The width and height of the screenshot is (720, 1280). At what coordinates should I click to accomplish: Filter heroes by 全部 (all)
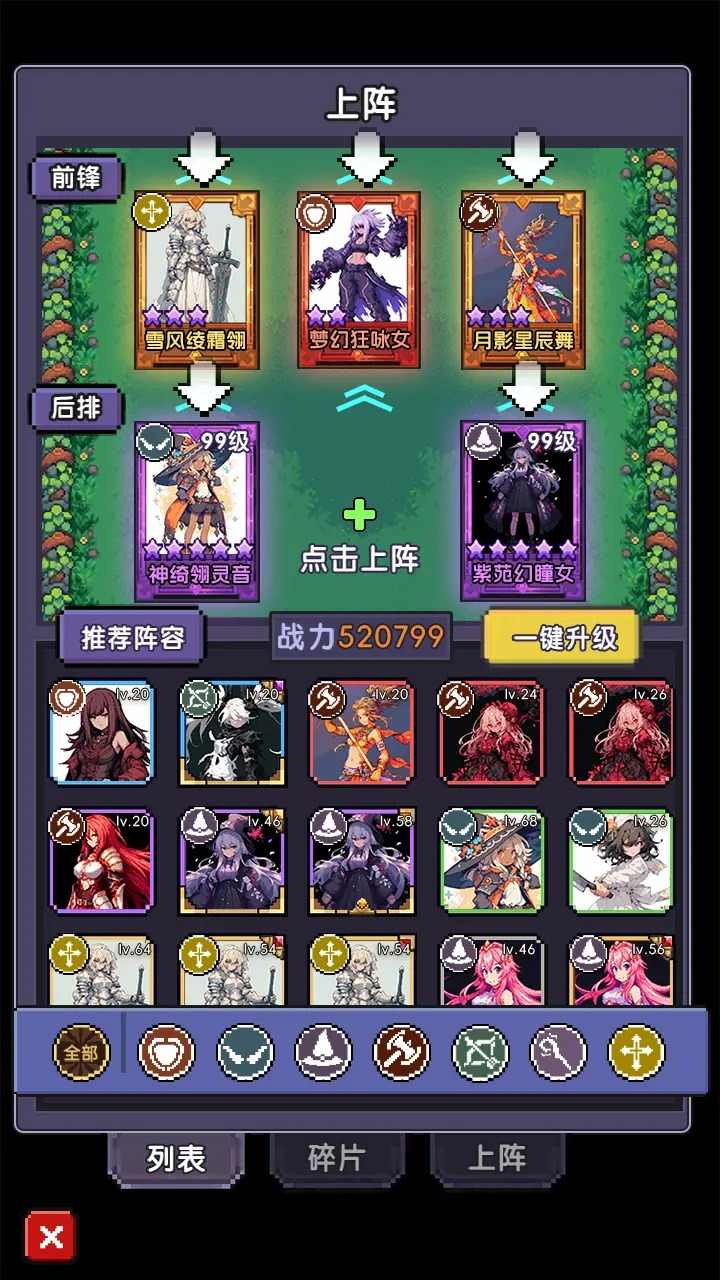[81, 1052]
